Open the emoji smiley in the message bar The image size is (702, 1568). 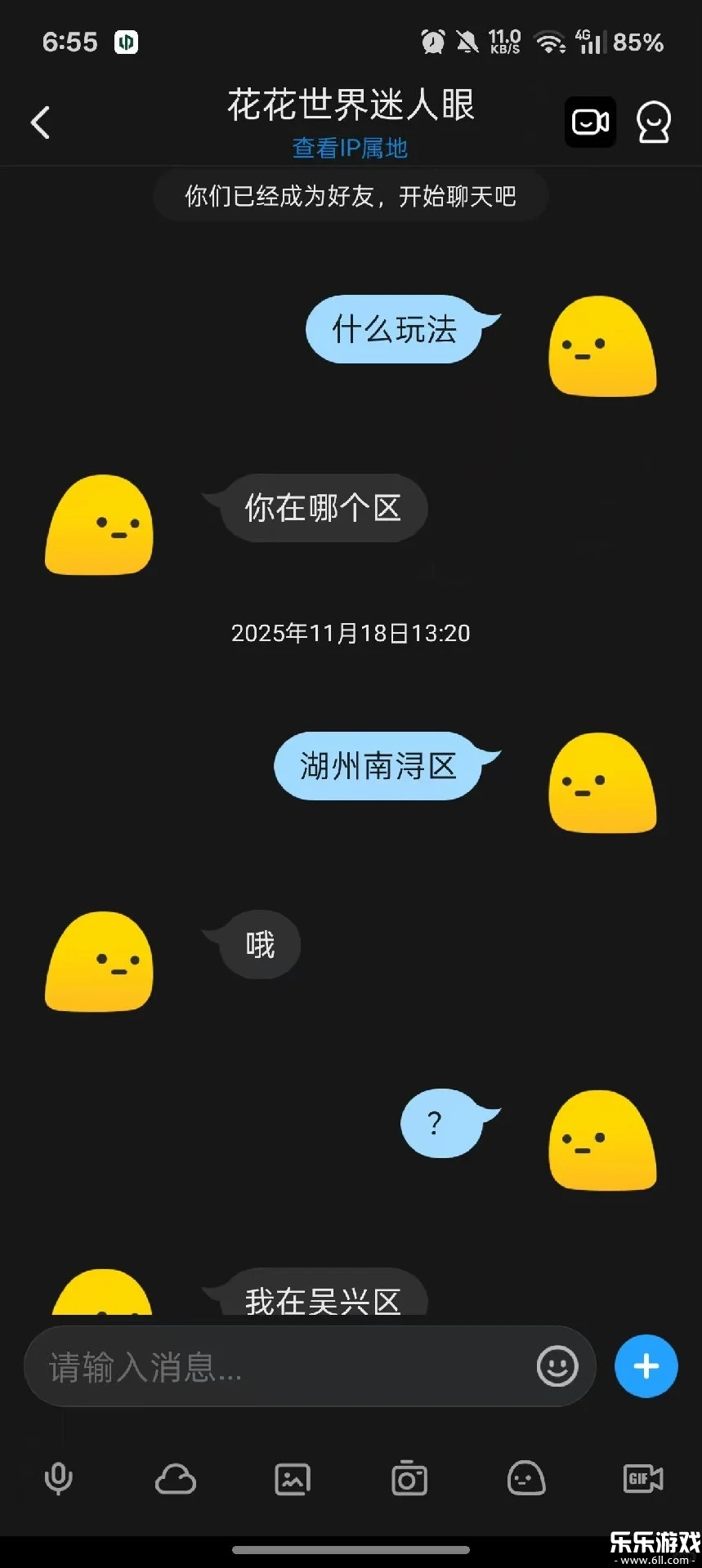tap(557, 1365)
